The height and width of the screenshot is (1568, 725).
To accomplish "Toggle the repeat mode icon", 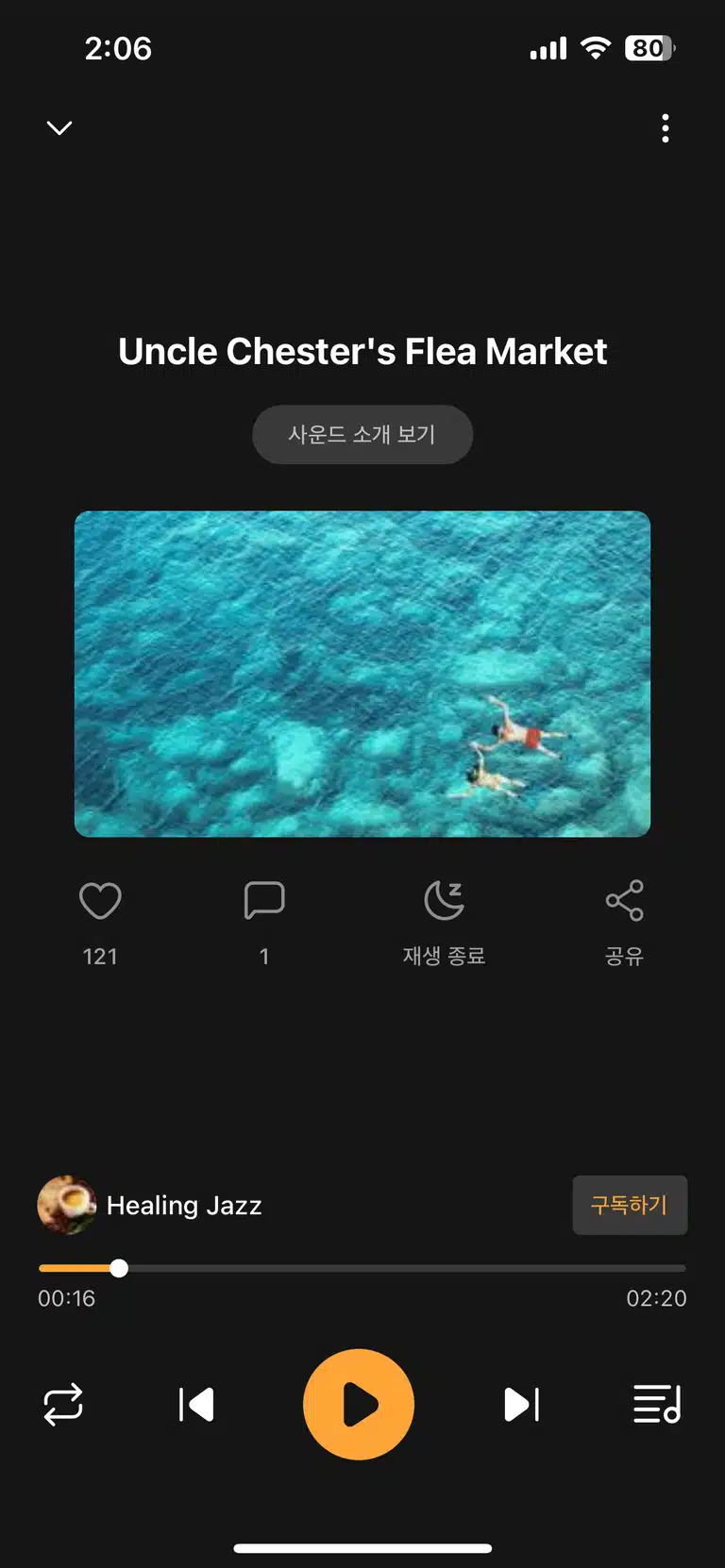I will pyautogui.click(x=63, y=1405).
